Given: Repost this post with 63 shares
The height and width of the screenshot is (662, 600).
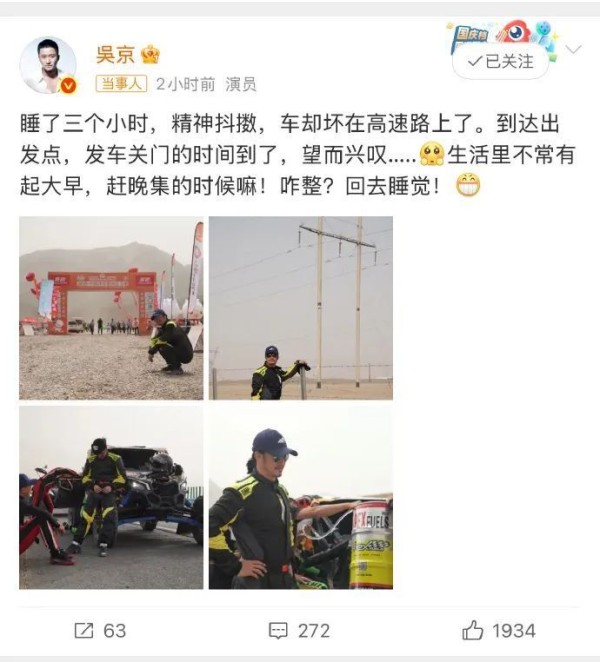Looking at the screenshot, I should [101, 630].
